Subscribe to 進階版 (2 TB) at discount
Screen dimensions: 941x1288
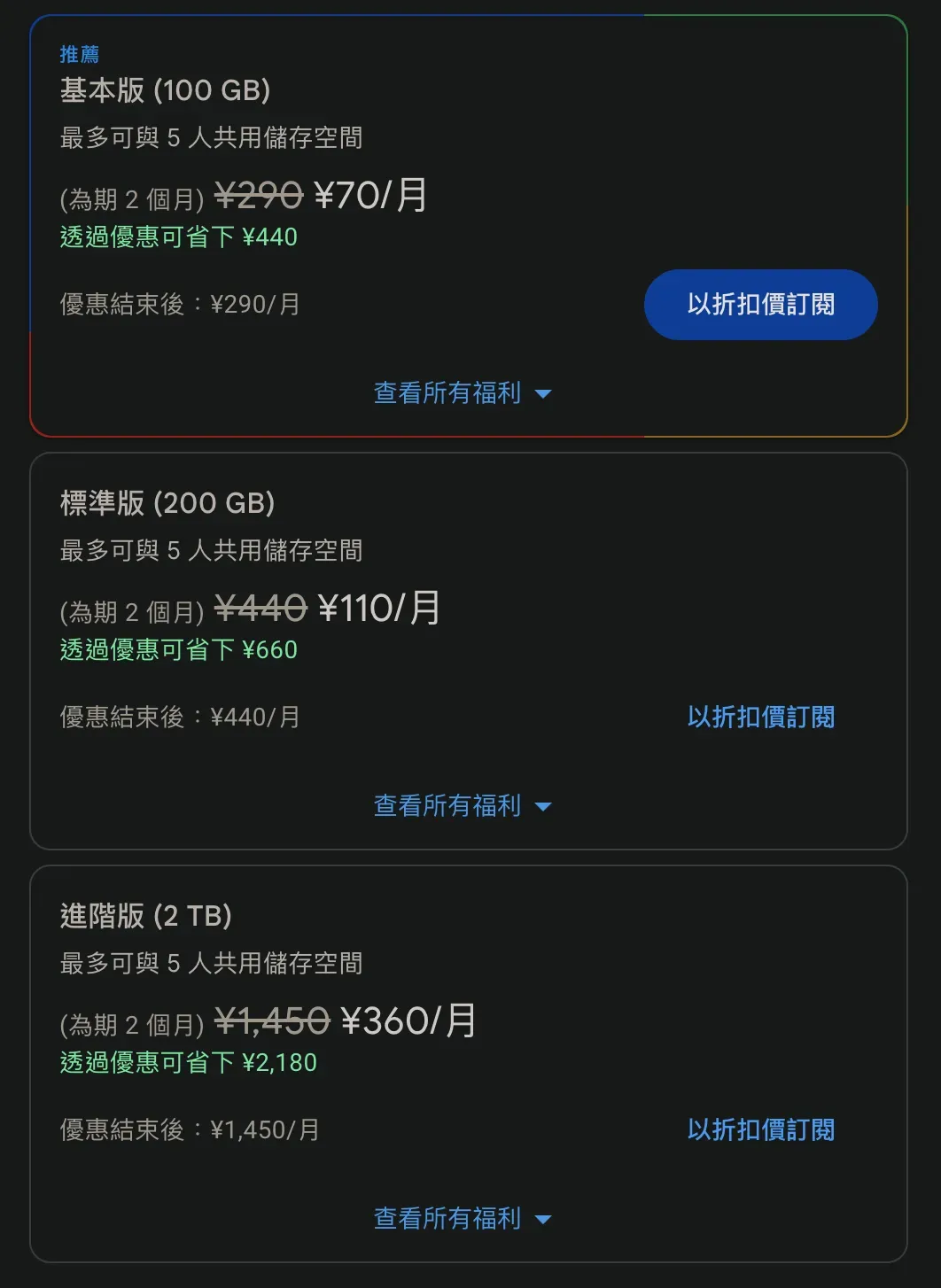(x=760, y=1130)
